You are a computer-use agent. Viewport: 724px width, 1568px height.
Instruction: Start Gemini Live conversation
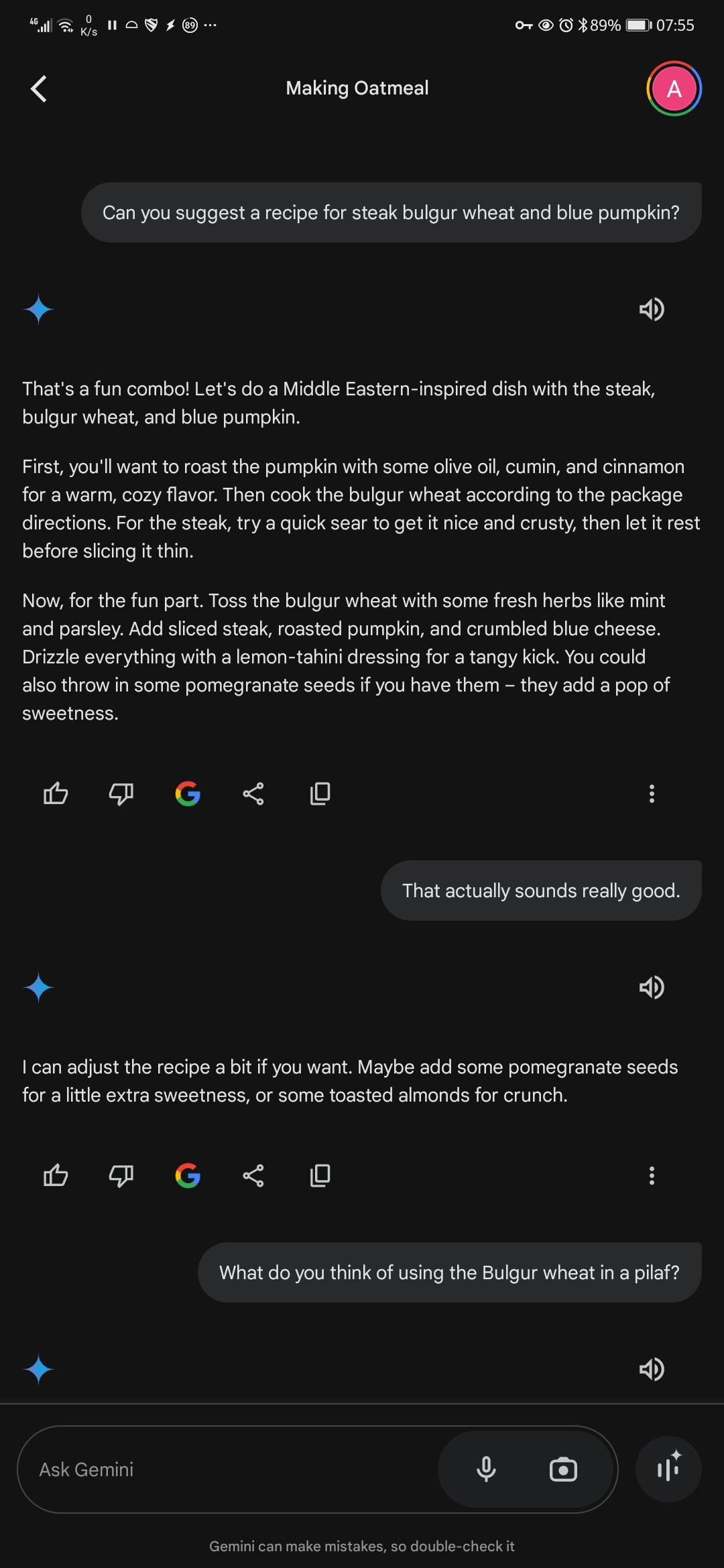(x=668, y=1469)
